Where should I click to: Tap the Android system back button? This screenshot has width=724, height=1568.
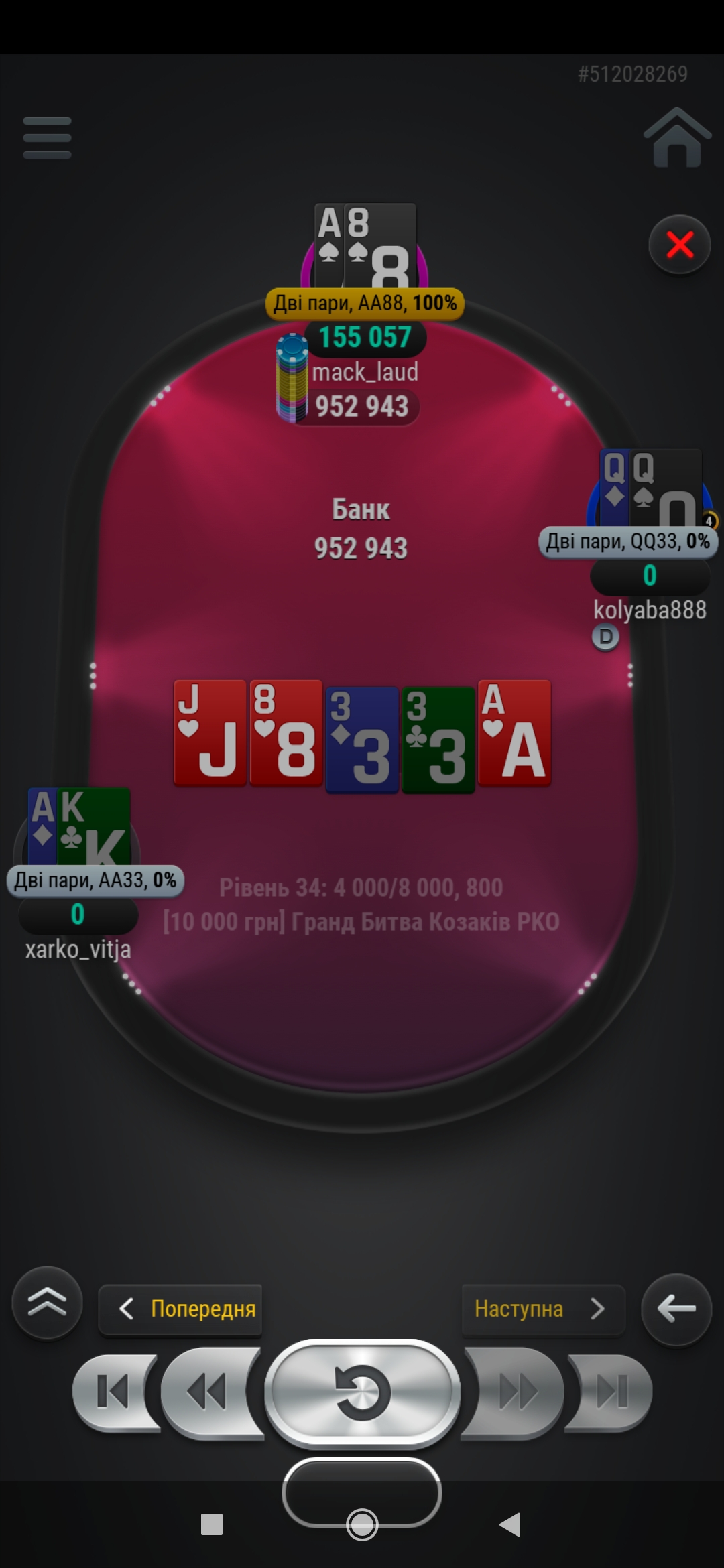[x=511, y=1524]
